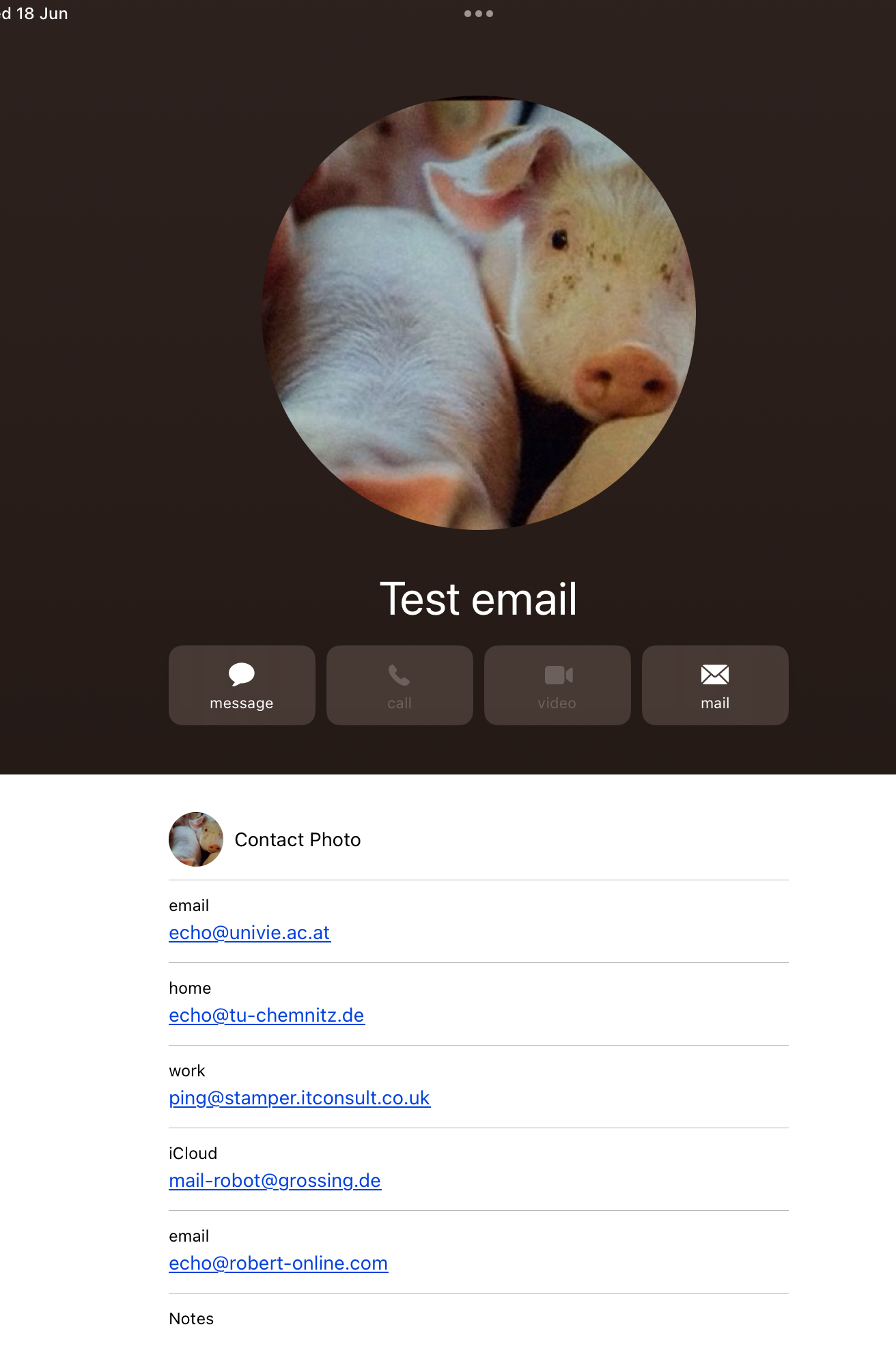The image size is (896, 1355).
Task: Email echo@univie.ac.at
Action: [x=249, y=933]
